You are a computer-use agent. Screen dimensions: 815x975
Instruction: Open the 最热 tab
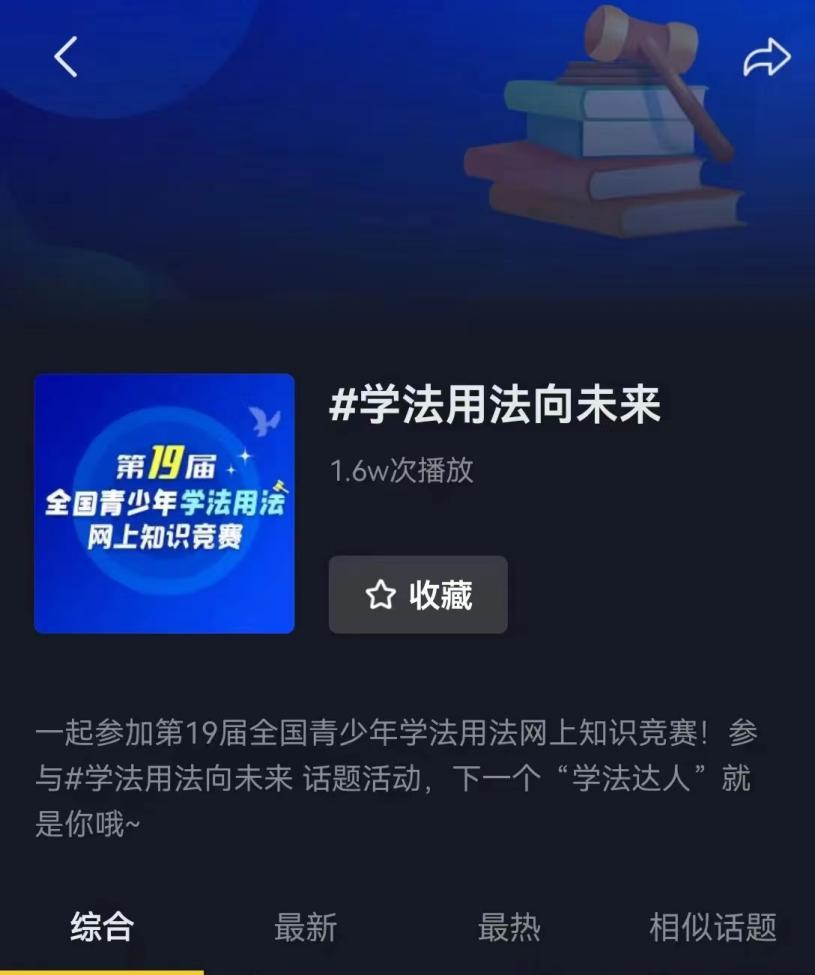click(509, 927)
